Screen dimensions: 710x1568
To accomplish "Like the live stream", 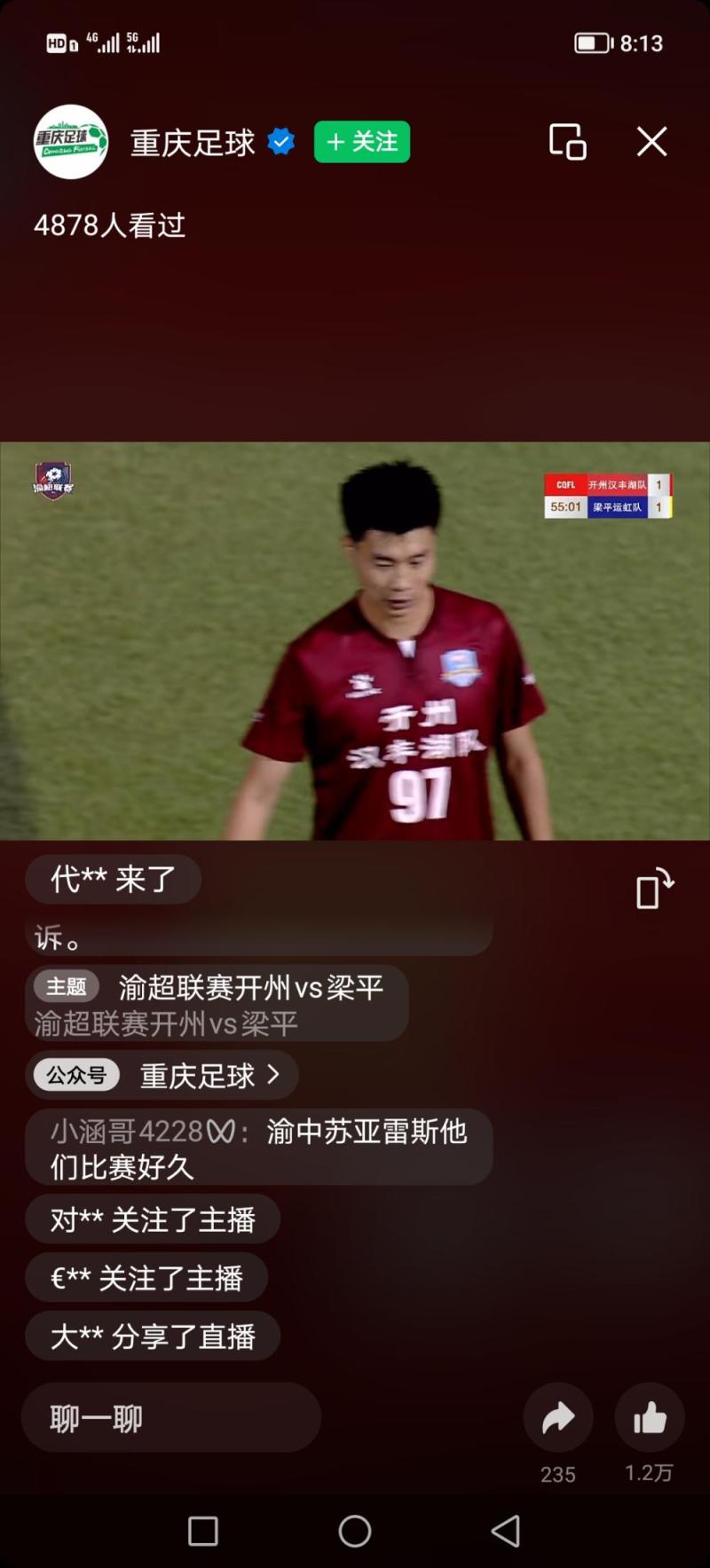I will click(x=650, y=1419).
